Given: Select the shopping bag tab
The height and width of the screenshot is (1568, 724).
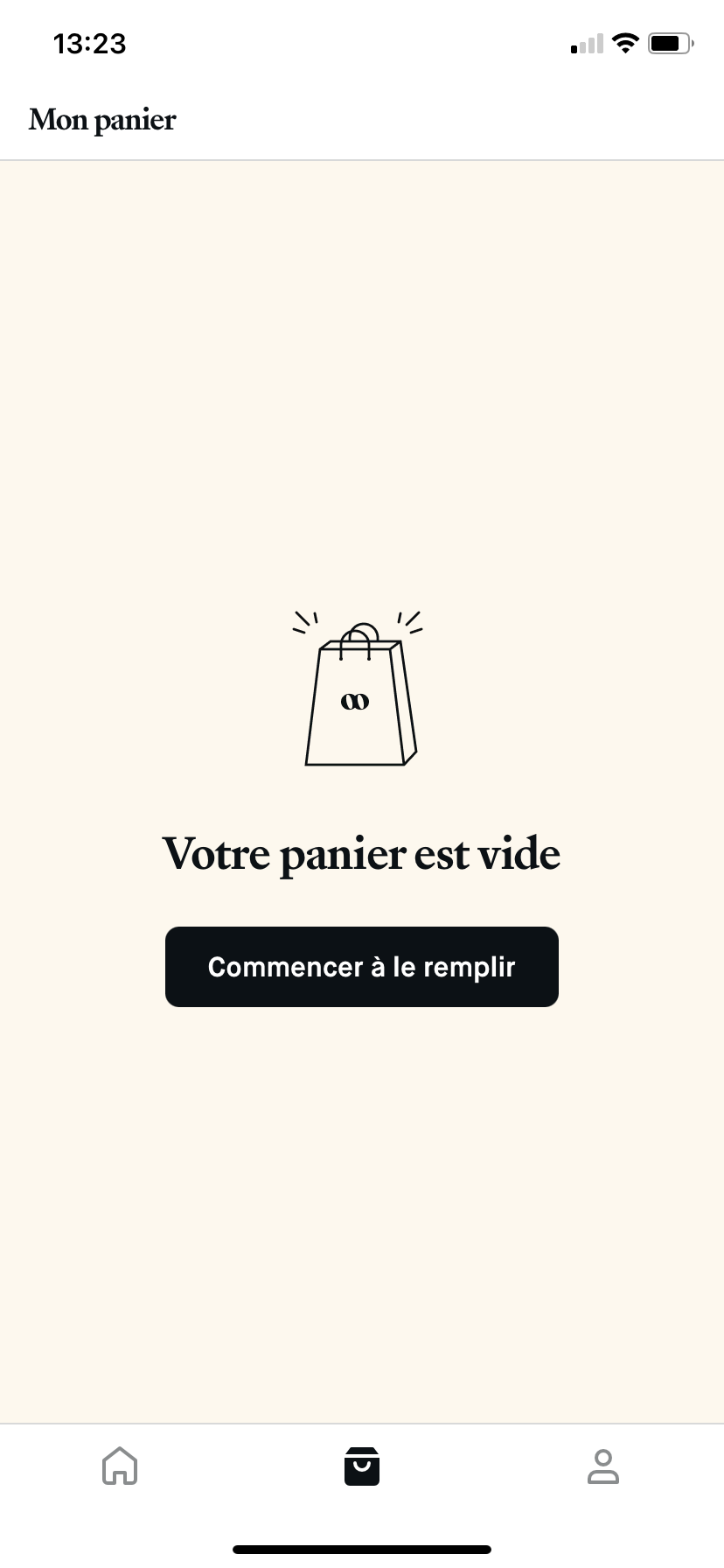Looking at the screenshot, I should (x=362, y=1466).
